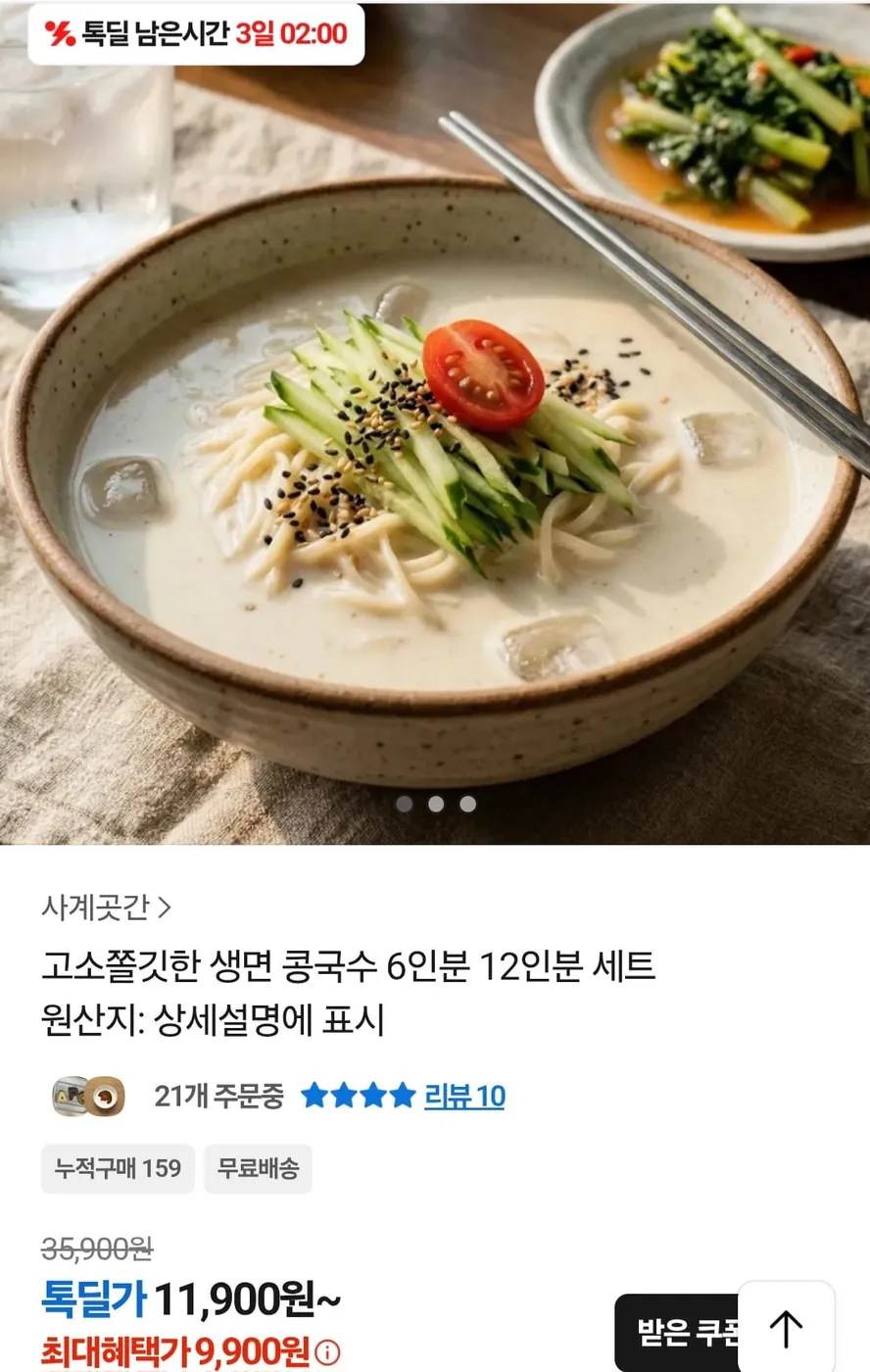Click the buyer profile avatars icon
The width and height of the screenshot is (870, 1372).
(x=75, y=1097)
